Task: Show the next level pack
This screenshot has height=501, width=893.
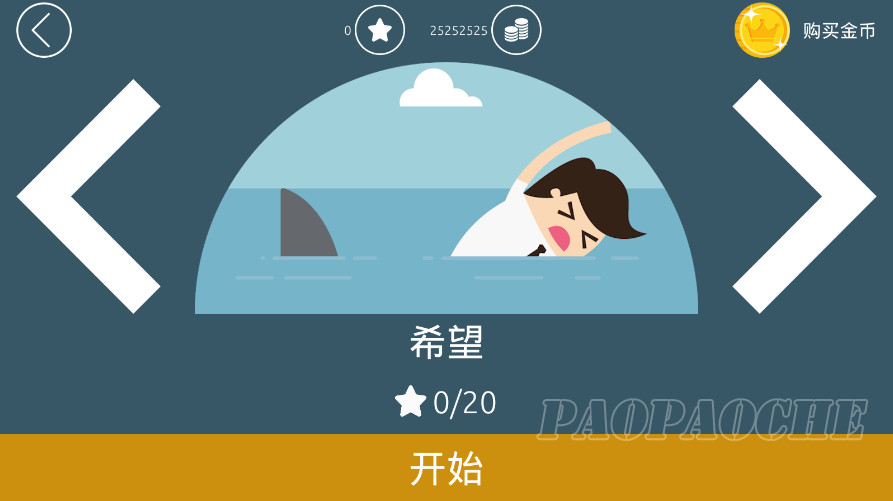Action: 804,196
